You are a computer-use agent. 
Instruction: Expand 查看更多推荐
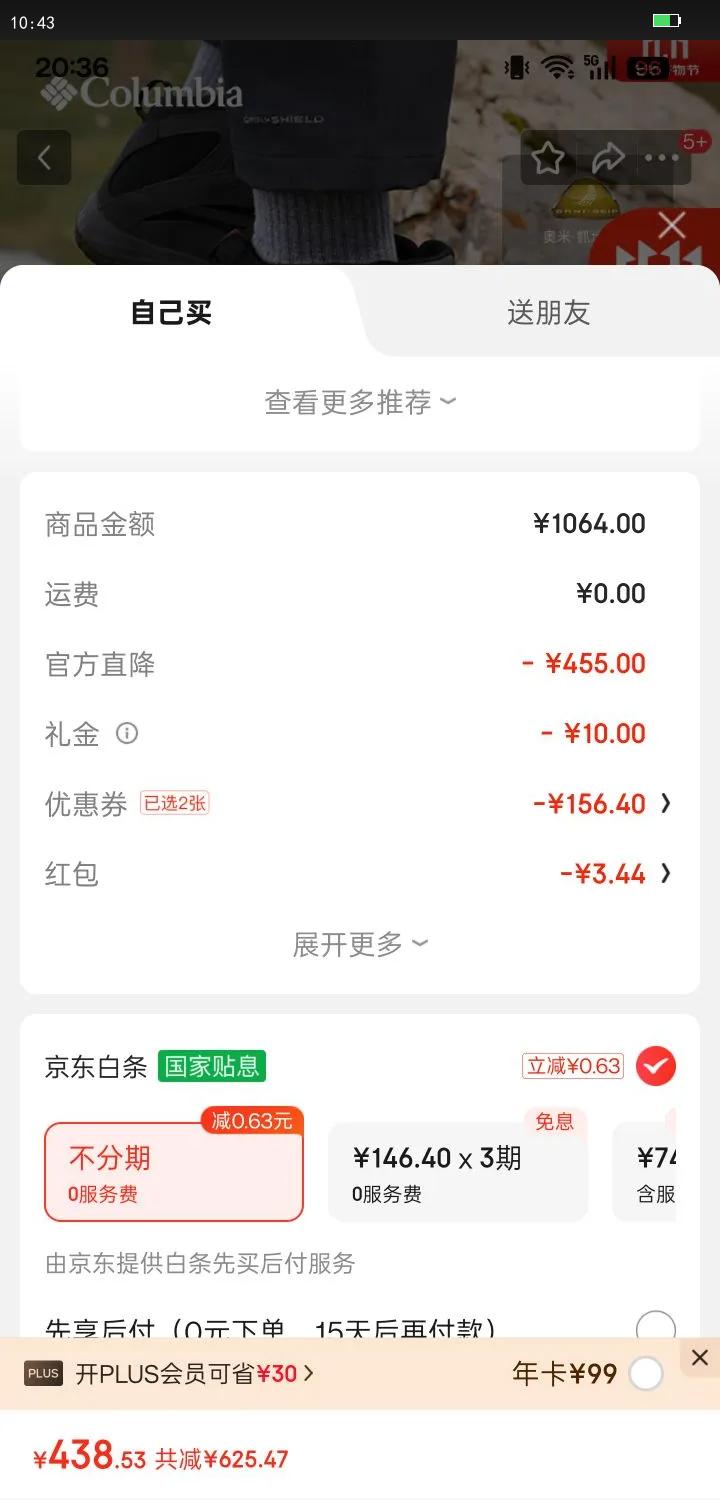[360, 402]
